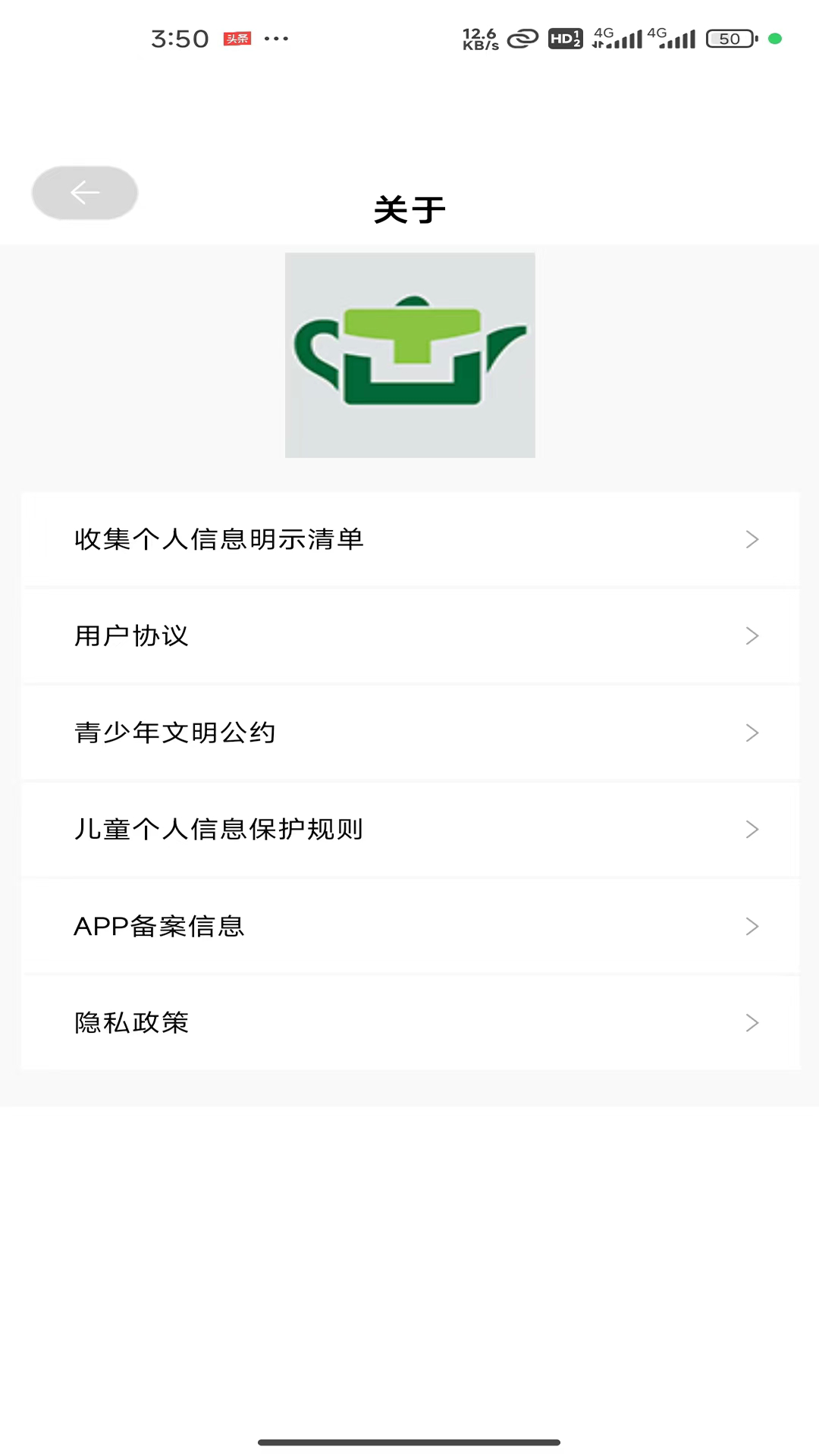The width and height of the screenshot is (819, 1456).
Task: Open the 用户协议 page
Action: 133,635
